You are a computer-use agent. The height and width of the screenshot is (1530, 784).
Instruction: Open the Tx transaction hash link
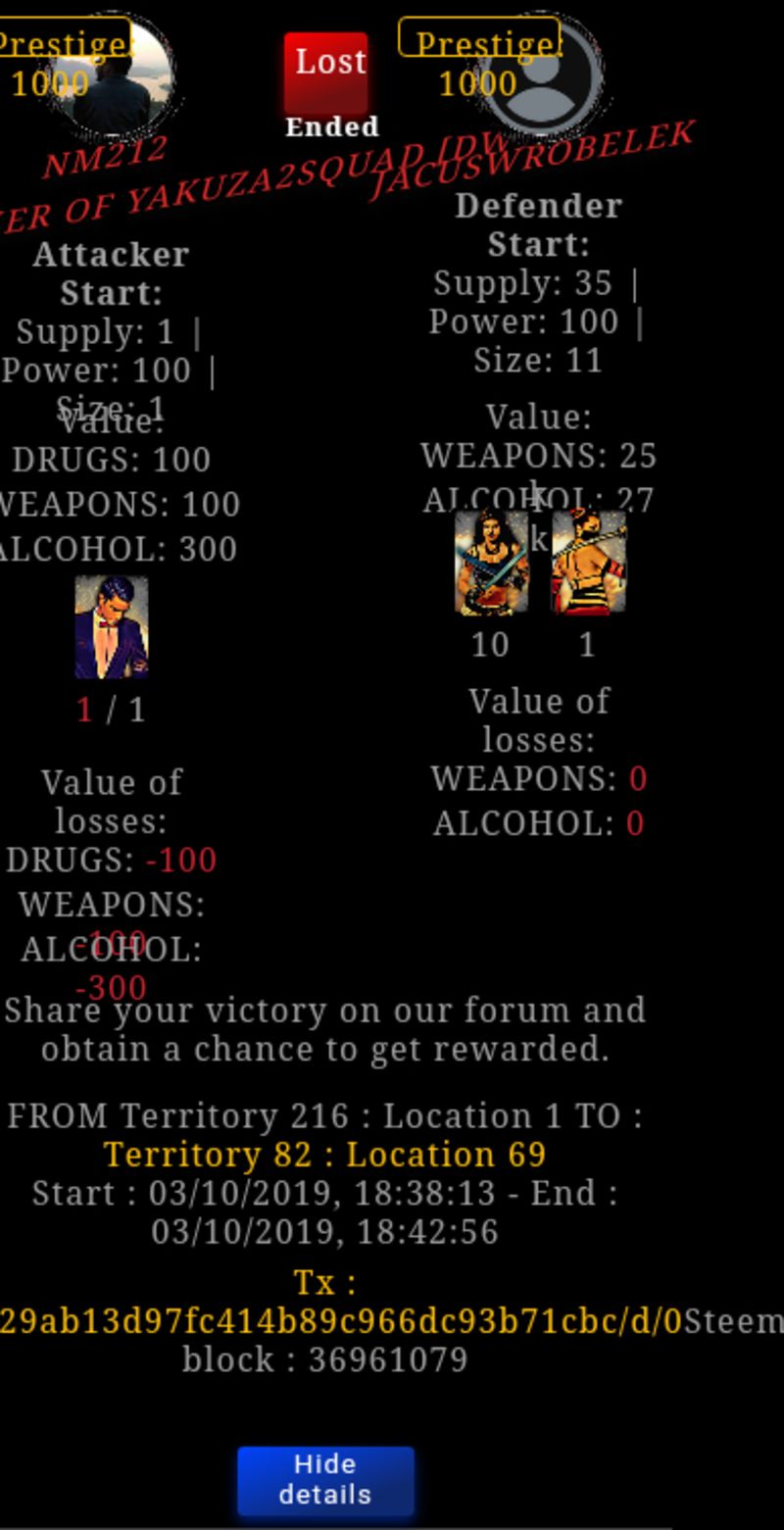[x=341, y=1321]
